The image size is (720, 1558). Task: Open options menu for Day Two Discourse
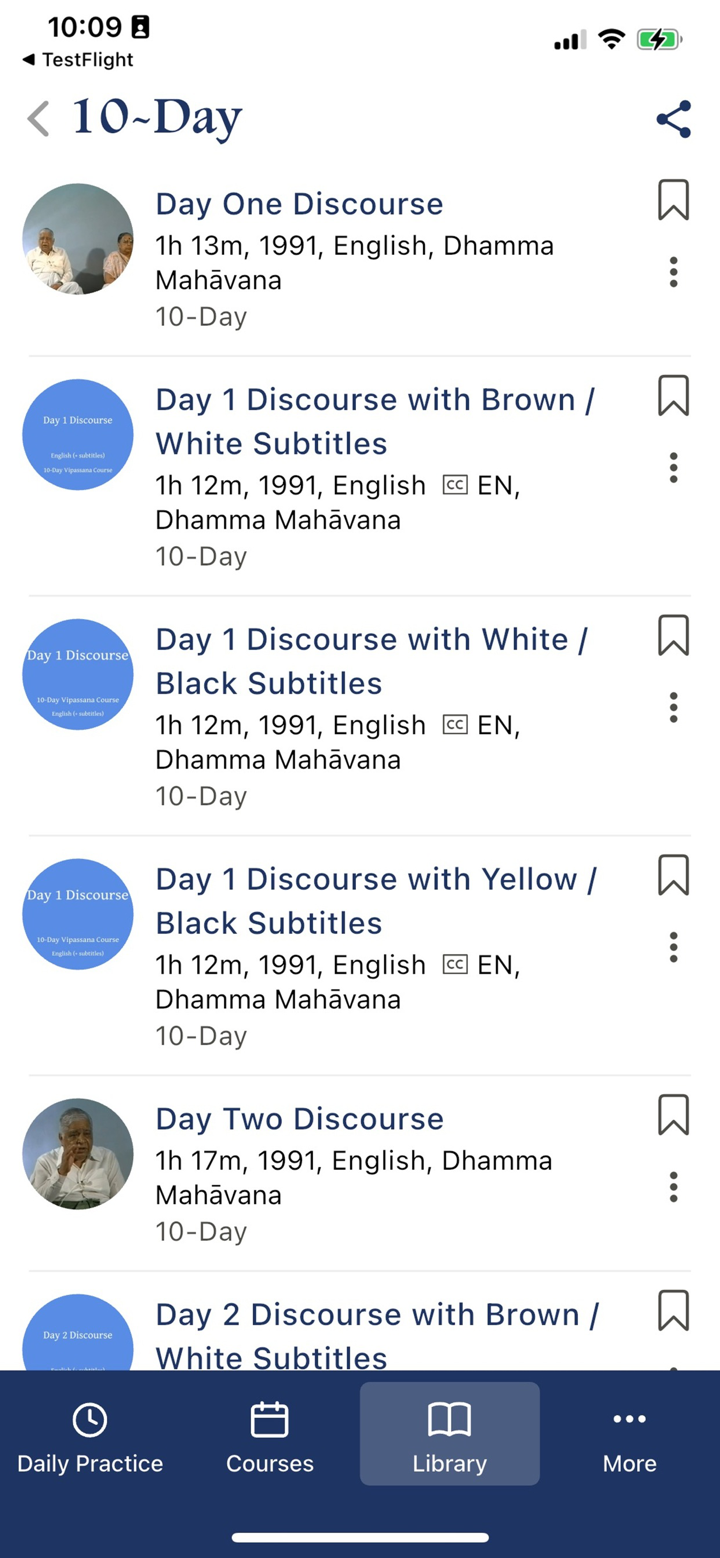point(673,1187)
